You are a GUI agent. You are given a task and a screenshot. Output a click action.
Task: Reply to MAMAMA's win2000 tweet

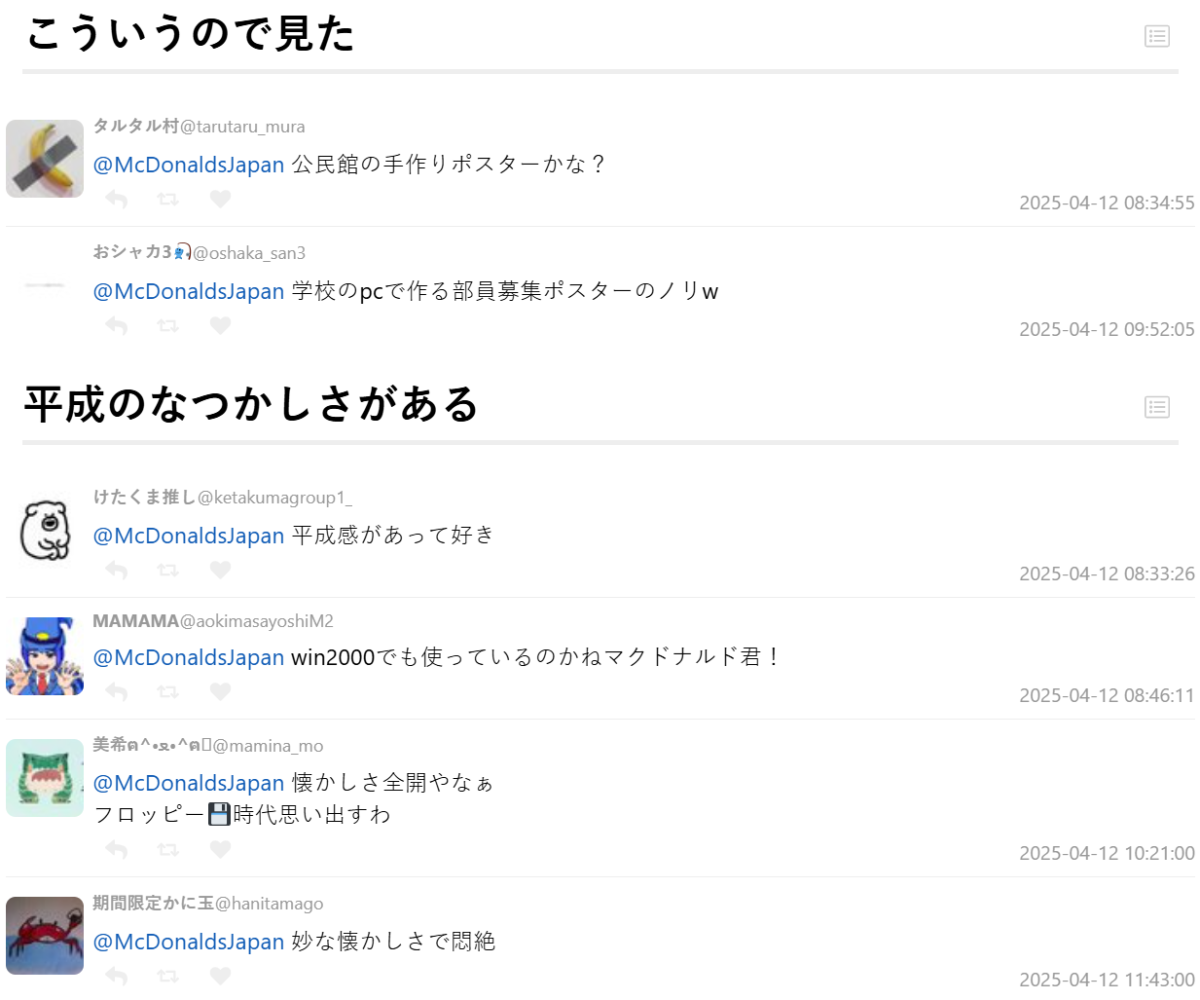tap(117, 691)
